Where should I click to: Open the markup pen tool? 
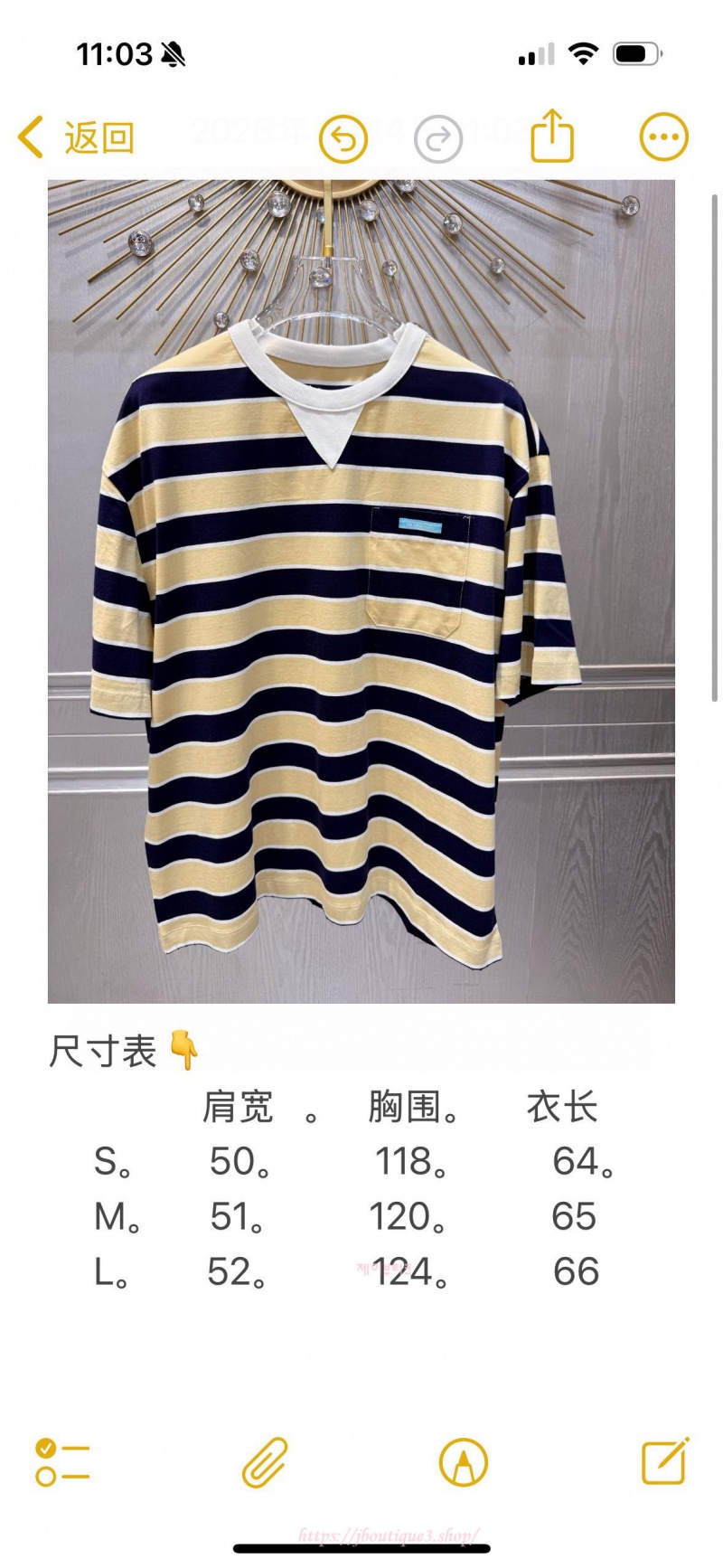coord(464,1462)
